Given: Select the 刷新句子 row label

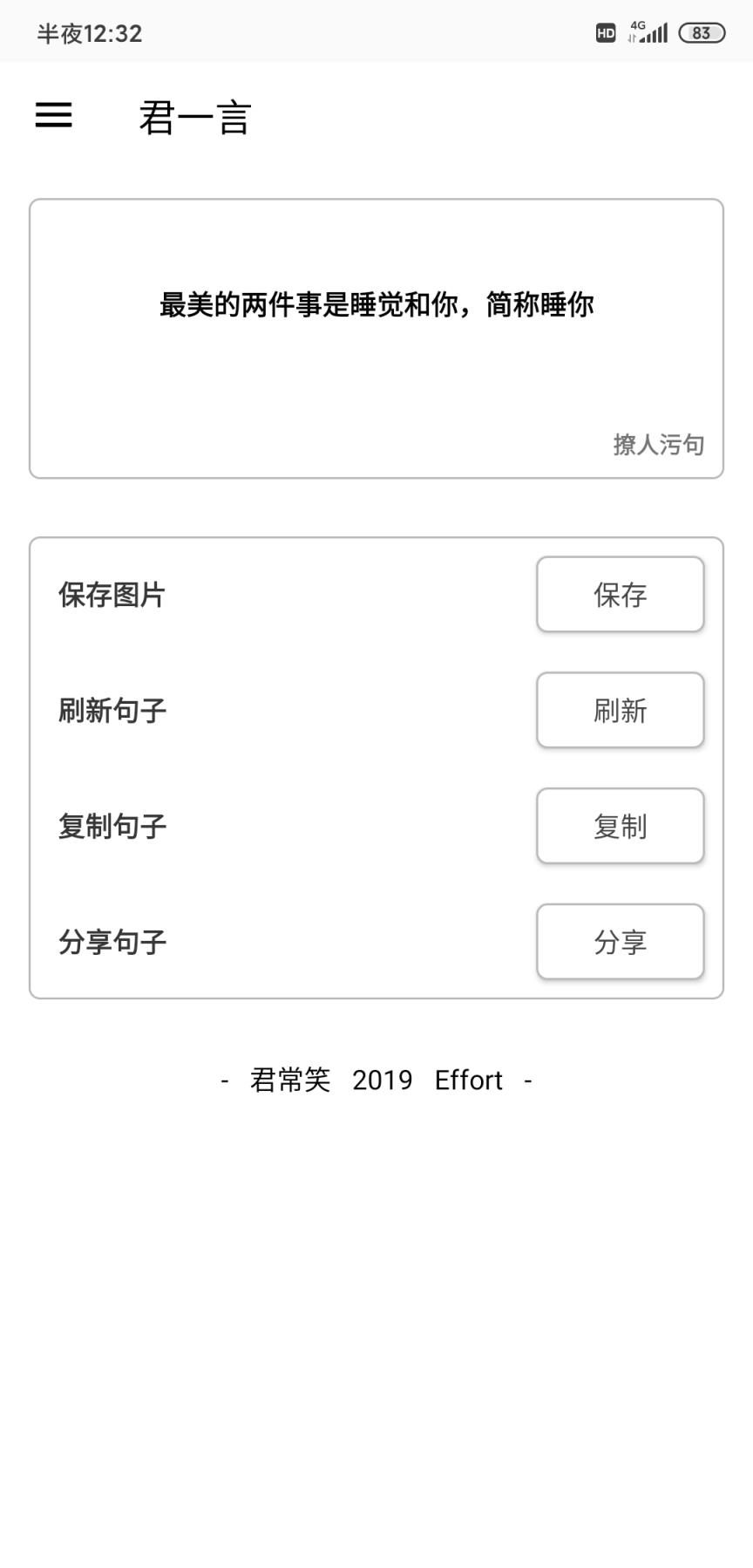Looking at the screenshot, I should (112, 711).
